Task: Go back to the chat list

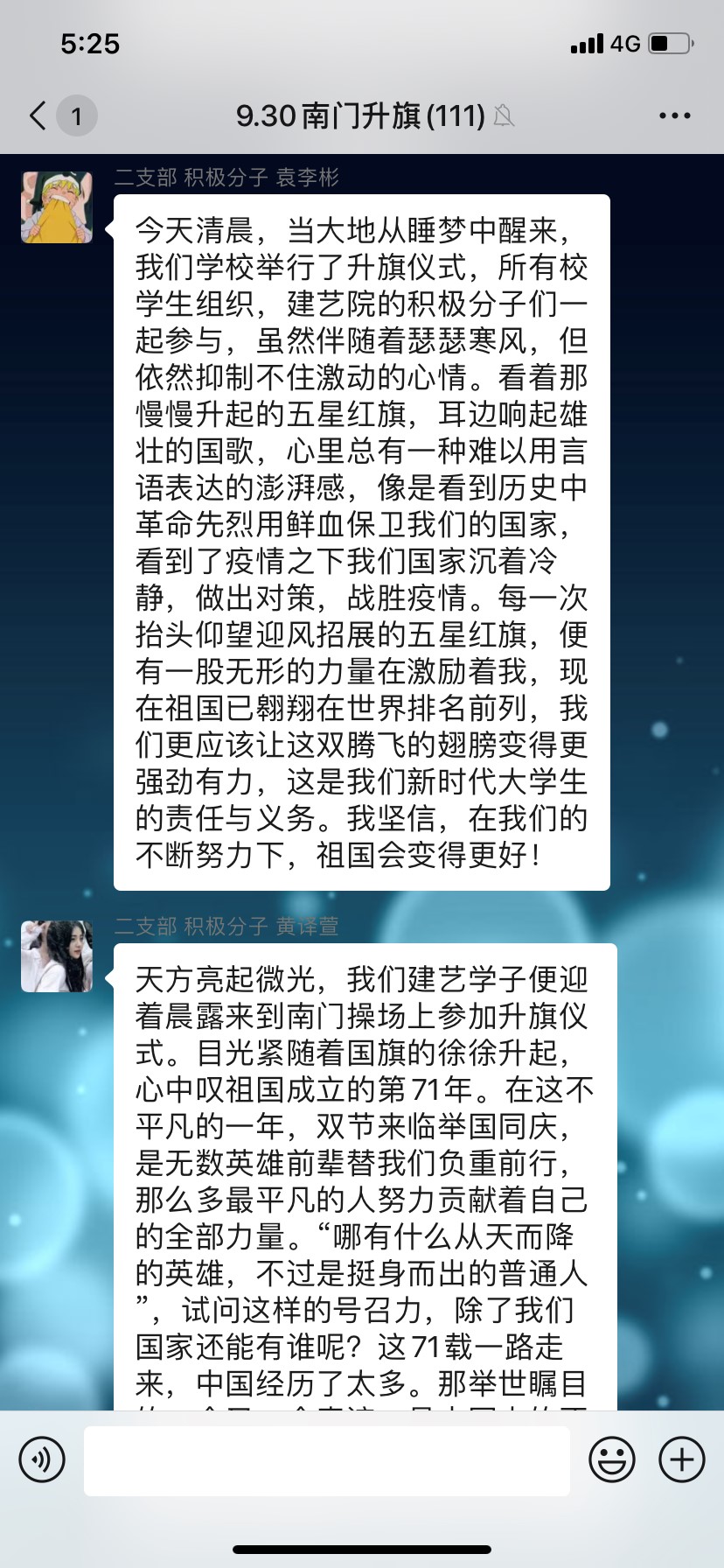Action: 38,115
